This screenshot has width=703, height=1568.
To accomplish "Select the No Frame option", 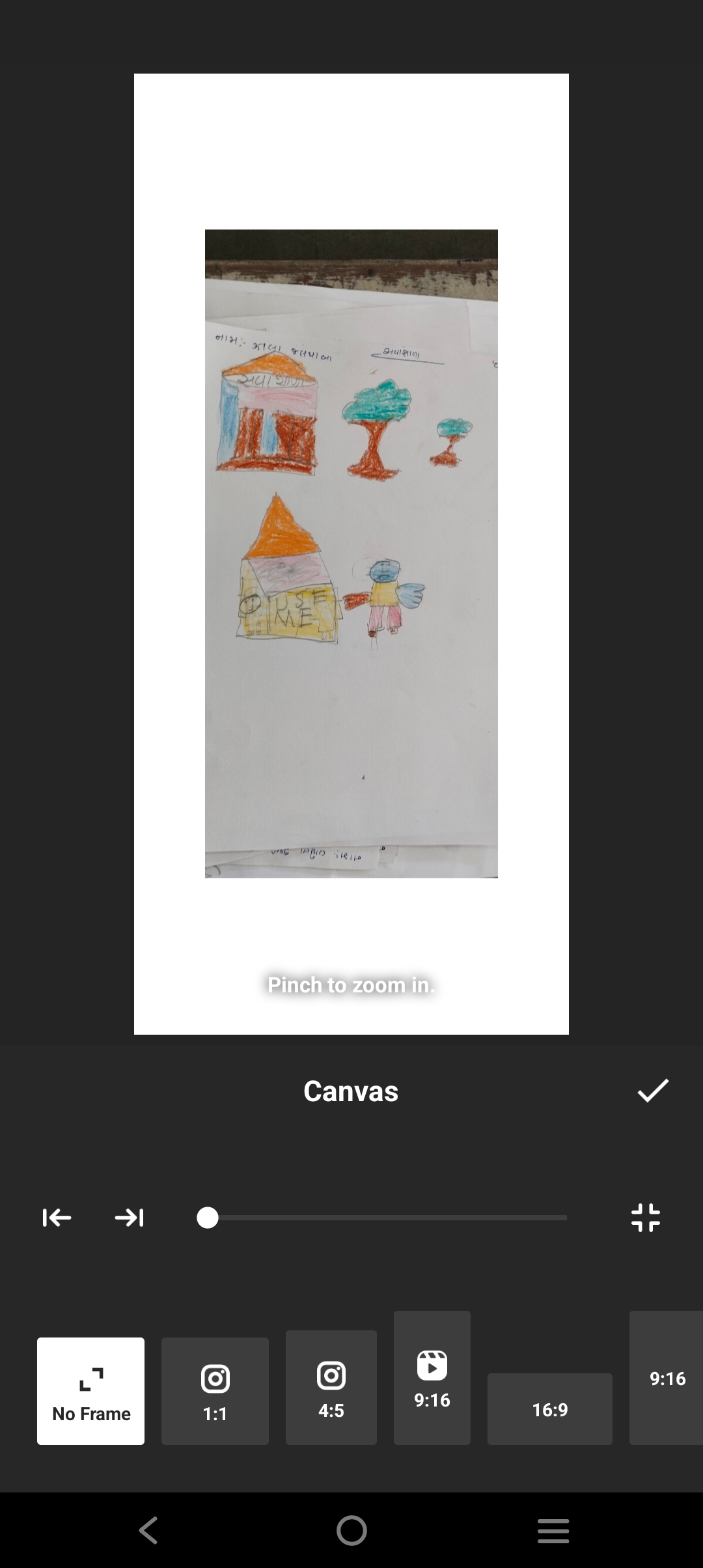I will pyautogui.click(x=91, y=1391).
